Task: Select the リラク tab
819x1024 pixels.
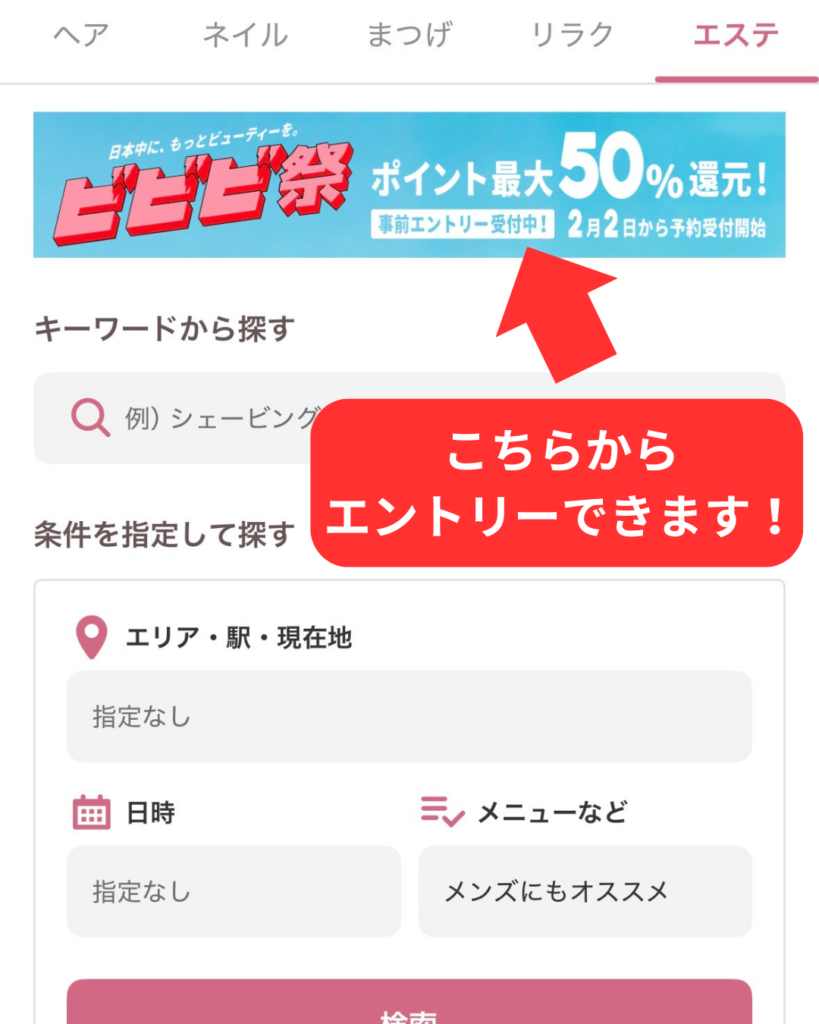Action: [572, 36]
